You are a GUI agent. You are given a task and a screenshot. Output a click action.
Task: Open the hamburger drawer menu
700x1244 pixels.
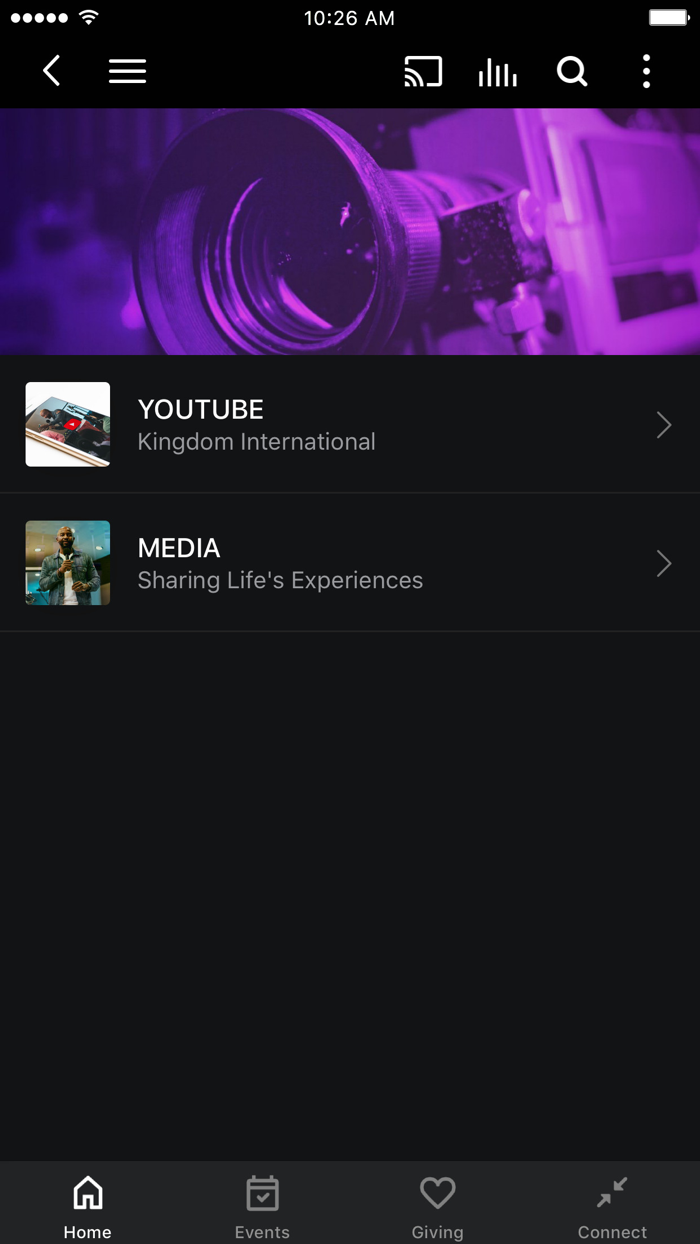127,71
